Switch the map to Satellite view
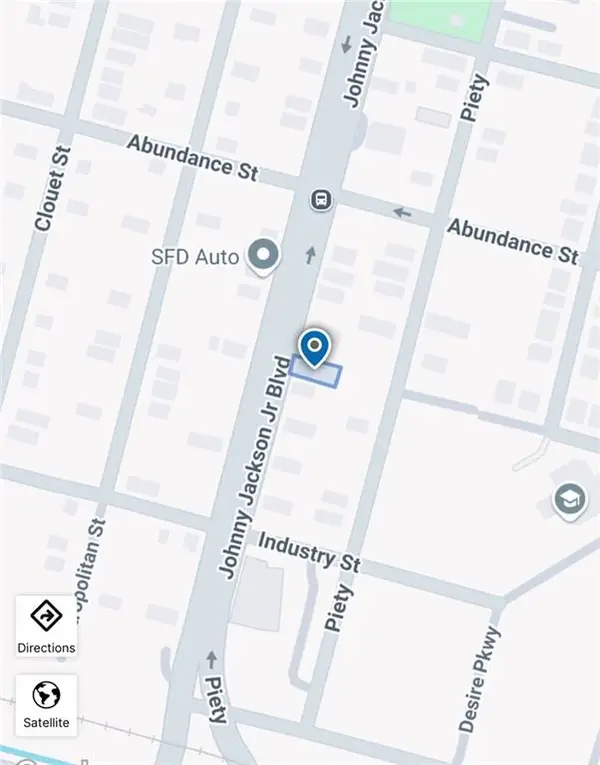Image resolution: width=600 pixels, height=765 pixels. (46, 704)
